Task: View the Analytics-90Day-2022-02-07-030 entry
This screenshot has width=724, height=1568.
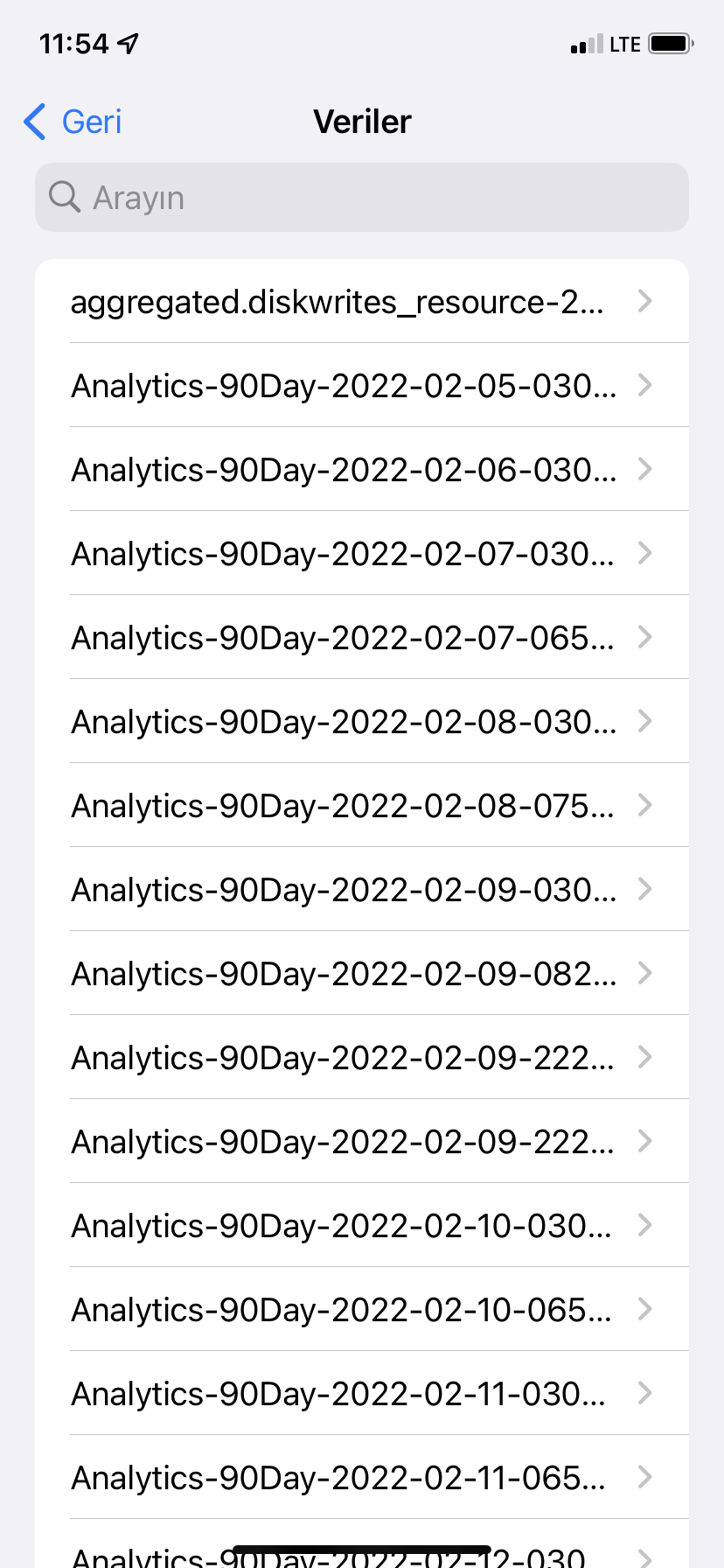Action: tap(362, 553)
